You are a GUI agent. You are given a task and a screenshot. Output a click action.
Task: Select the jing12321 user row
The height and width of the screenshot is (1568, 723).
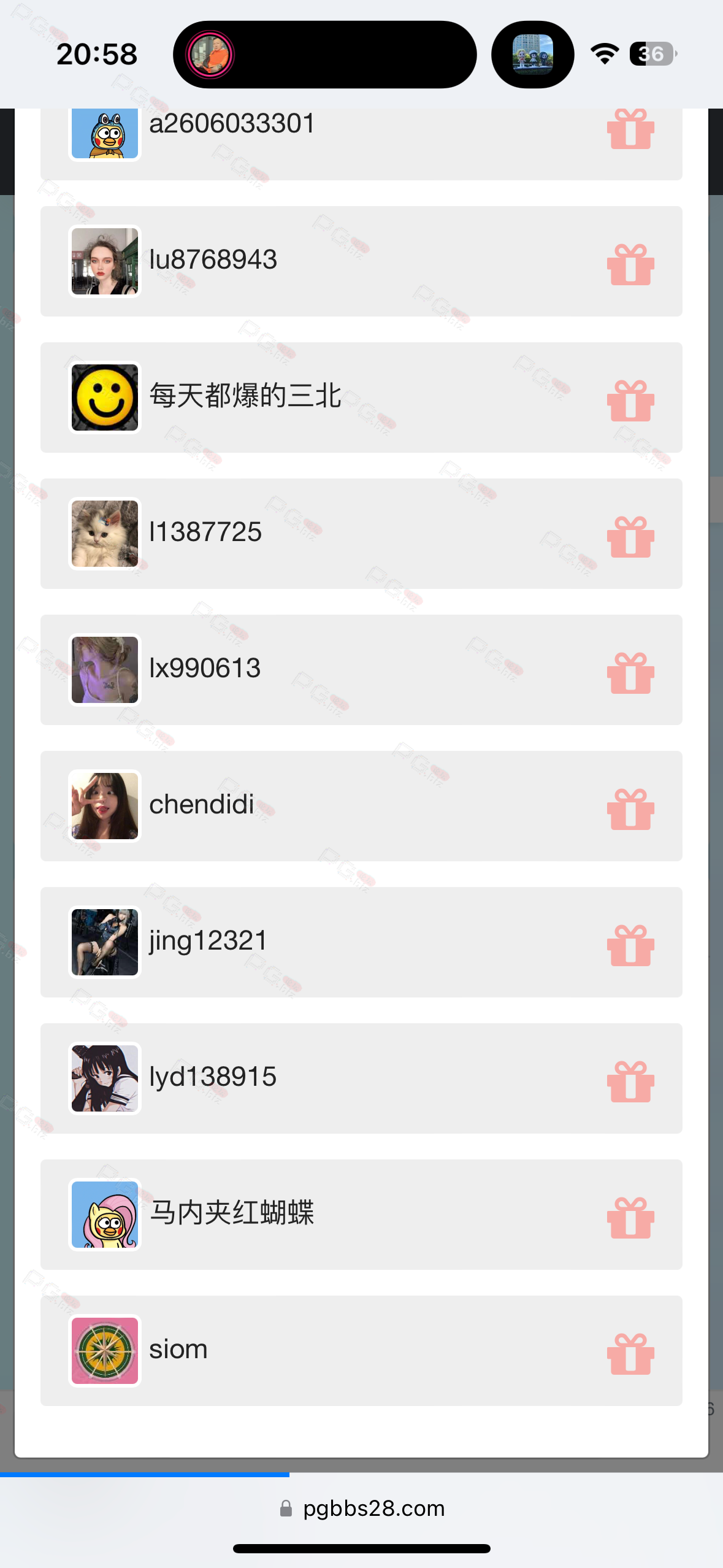pyautogui.click(x=361, y=942)
